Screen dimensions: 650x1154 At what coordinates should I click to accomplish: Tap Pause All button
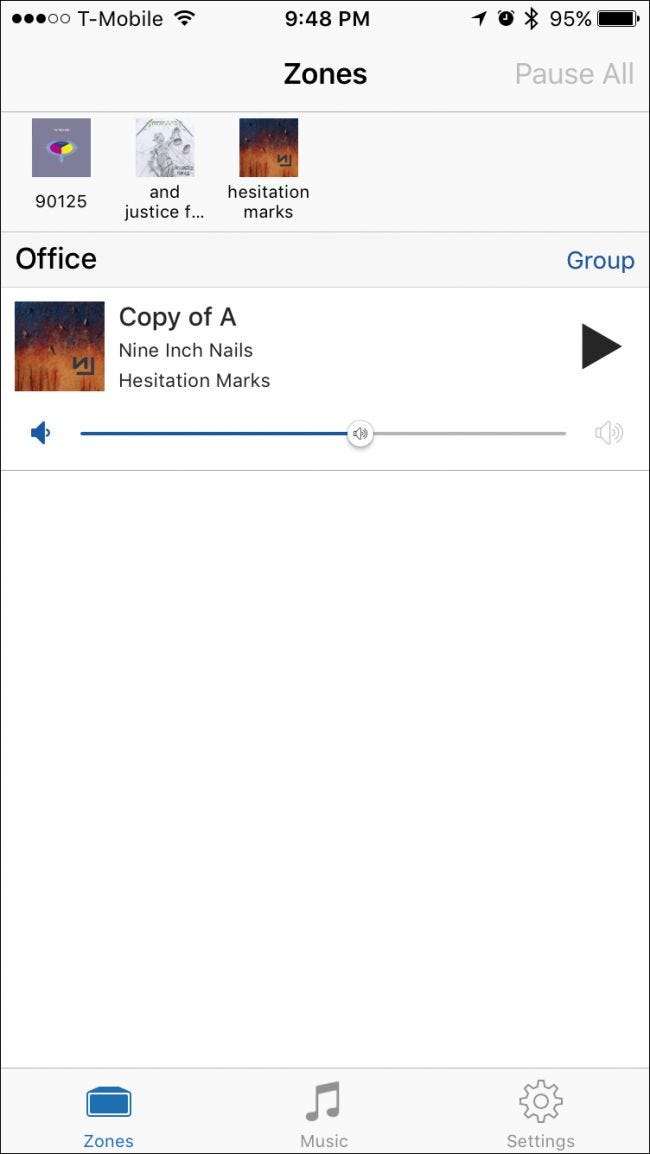coord(574,74)
